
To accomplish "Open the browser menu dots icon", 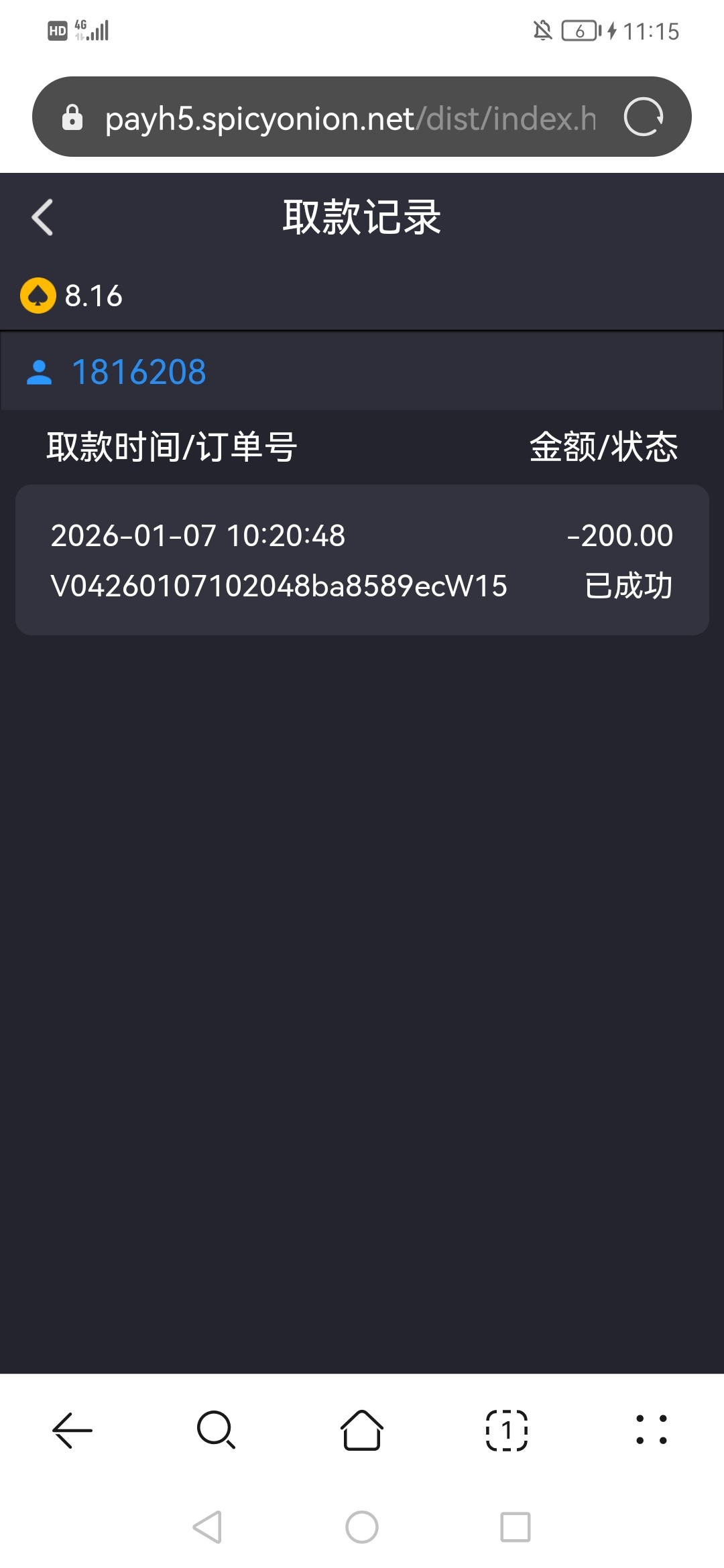I will coord(652,1431).
